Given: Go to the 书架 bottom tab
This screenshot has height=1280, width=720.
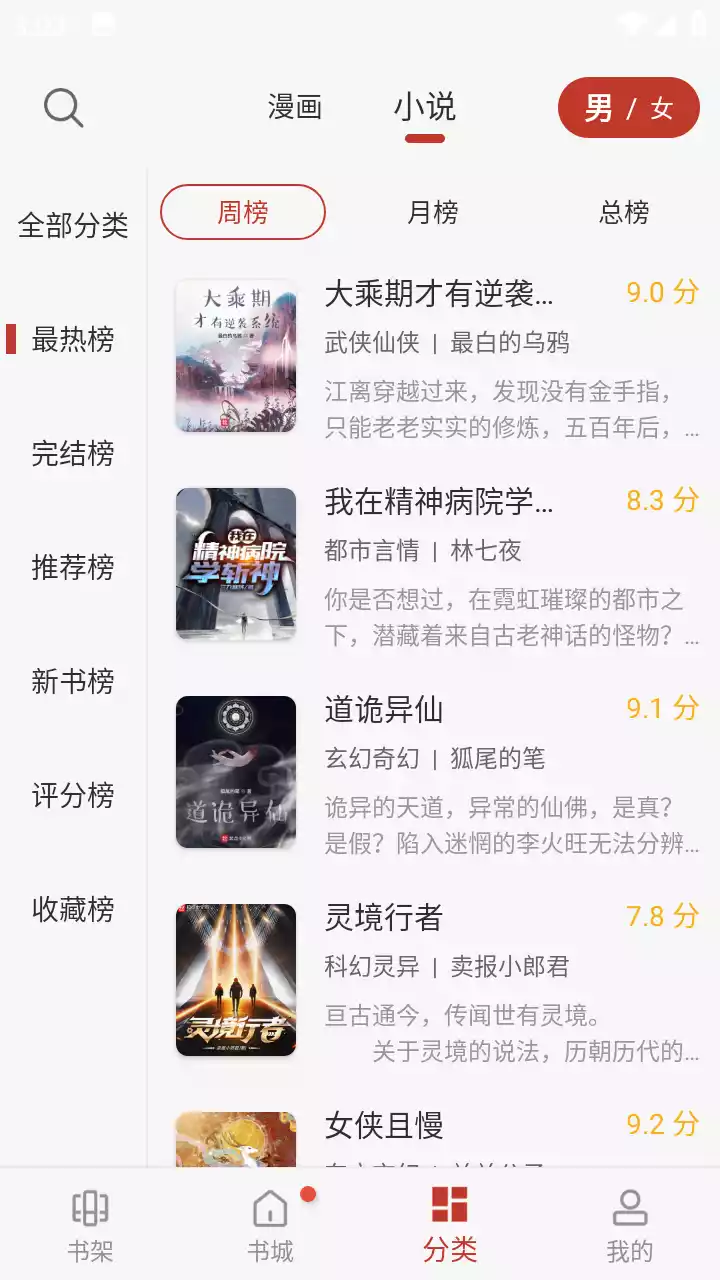Looking at the screenshot, I should [90, 1225].
